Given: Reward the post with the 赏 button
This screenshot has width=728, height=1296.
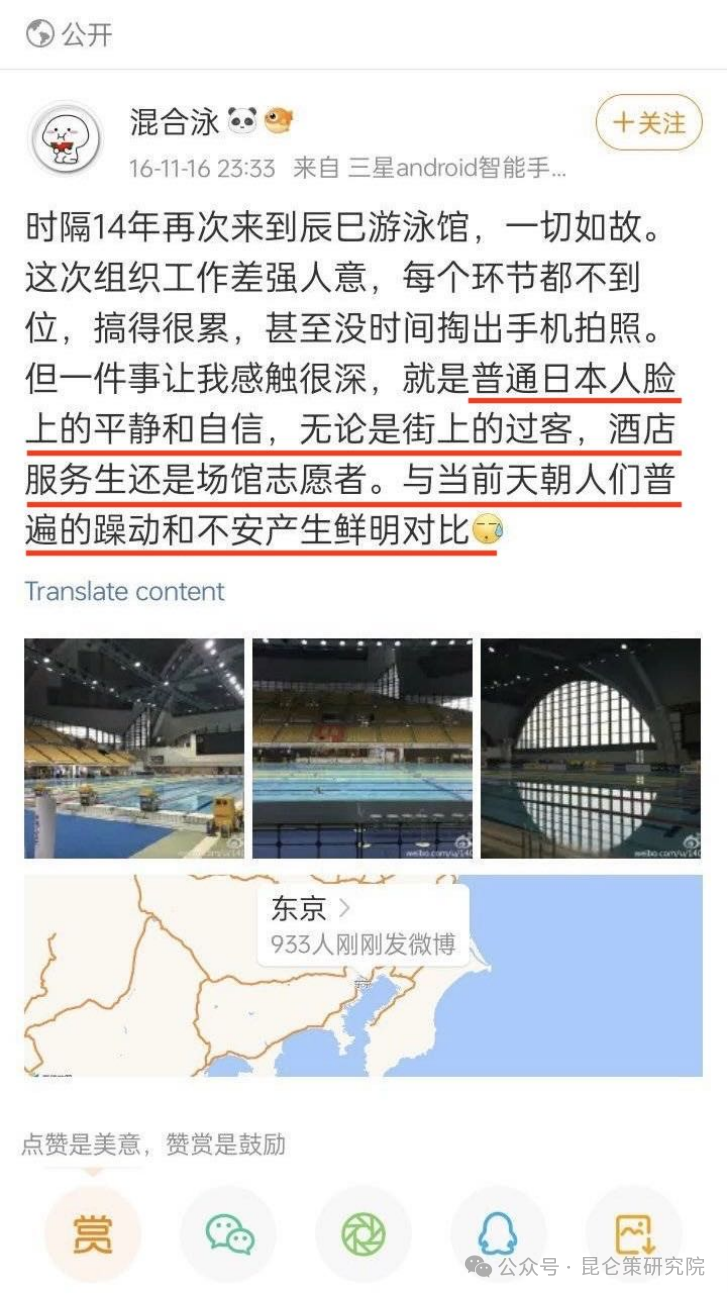Looking at the screenshot, I should 92,1234.
